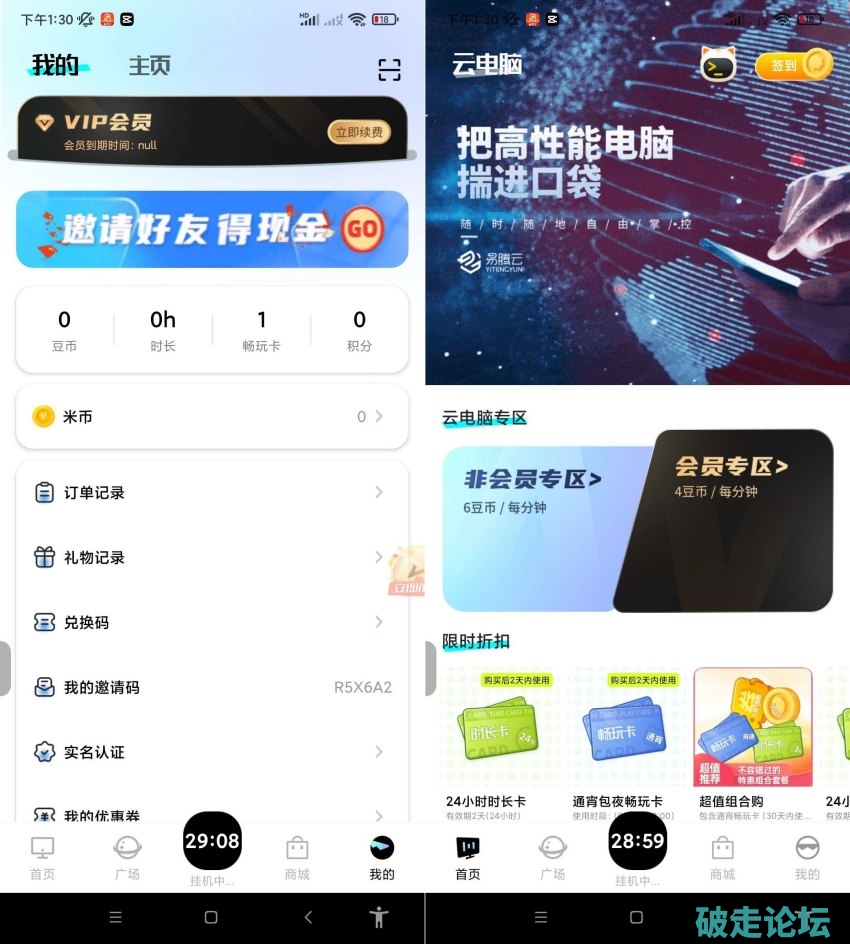Open the cat terminal icon
The height and width of the screenshot is (944, 850).
[717, 65]
